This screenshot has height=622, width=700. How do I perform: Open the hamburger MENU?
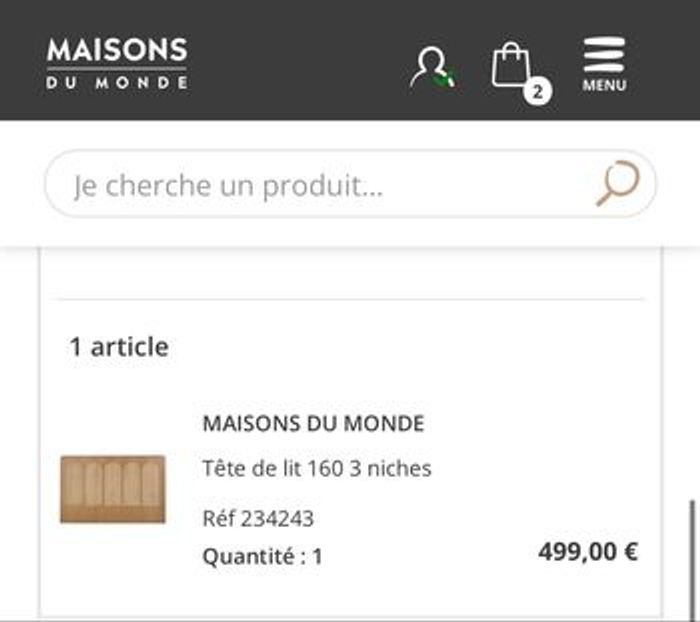604,64
